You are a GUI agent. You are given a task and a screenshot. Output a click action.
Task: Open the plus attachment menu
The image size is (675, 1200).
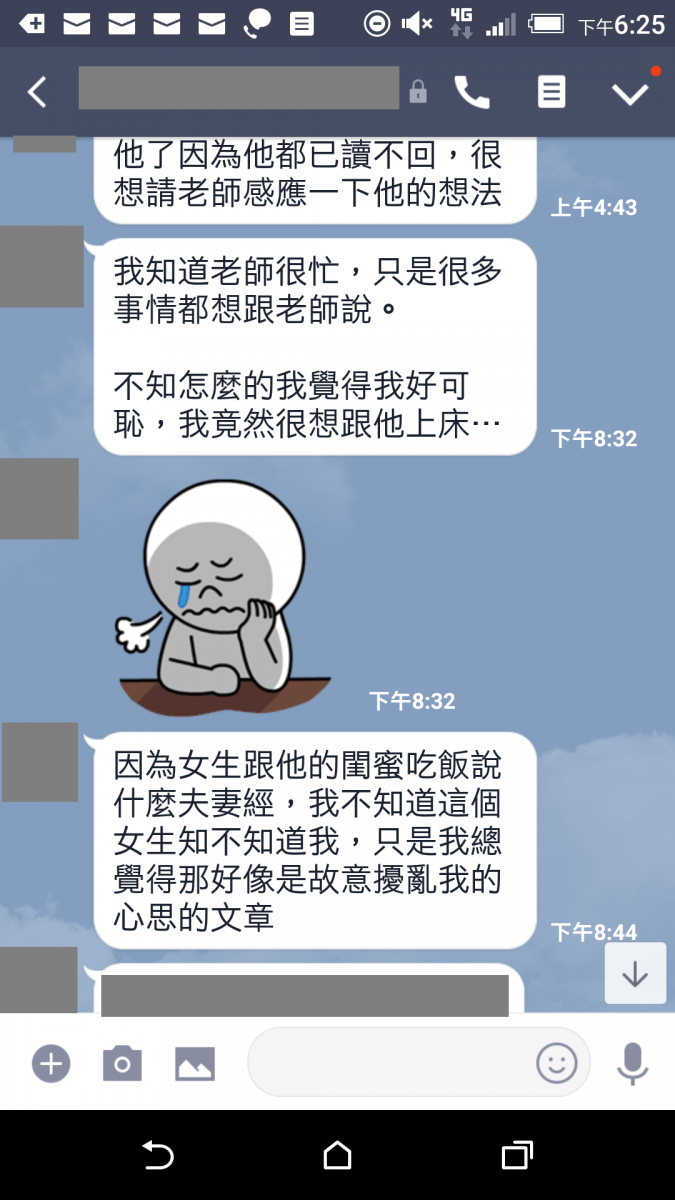51,1063
